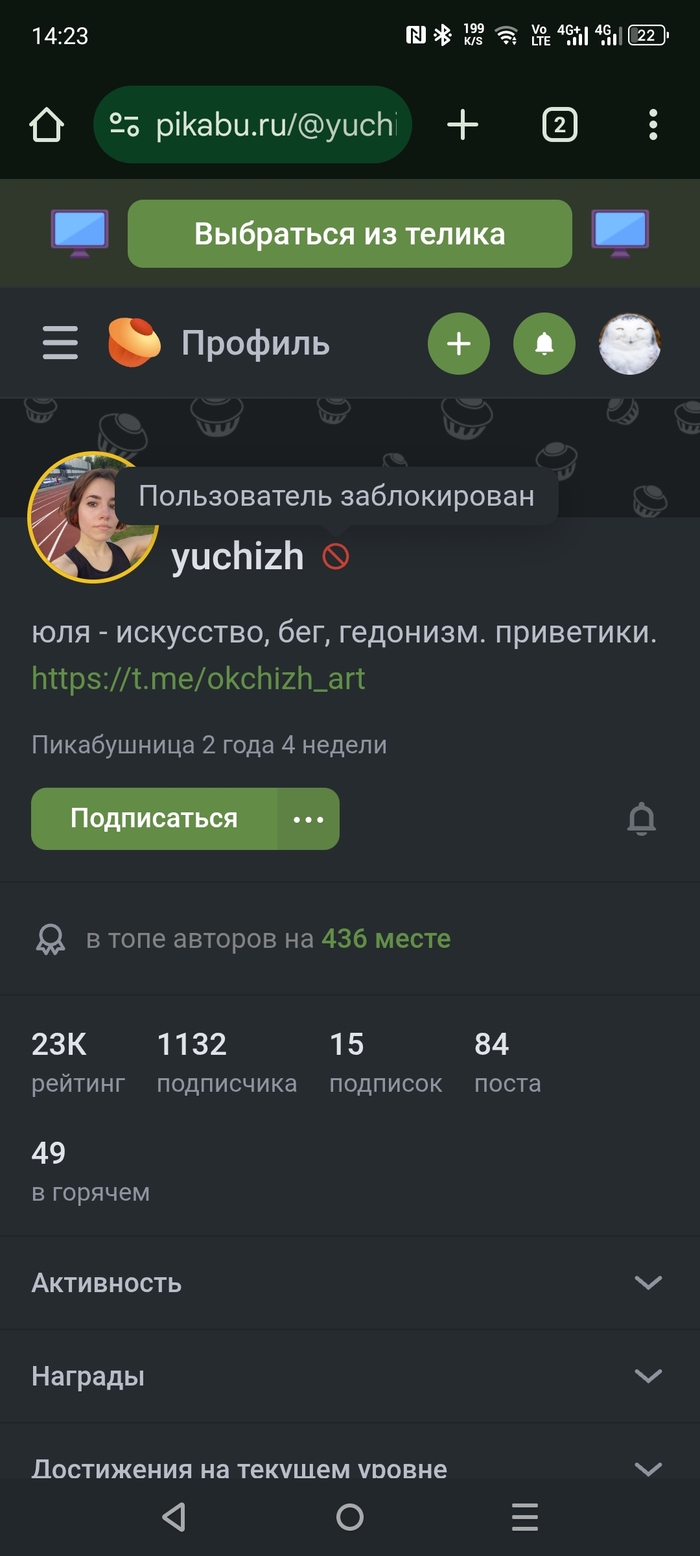Image resolution: width=700 pixels, height=1556 pixels.
Task: Open the notifications bell in header
Action: pos(544,344)
